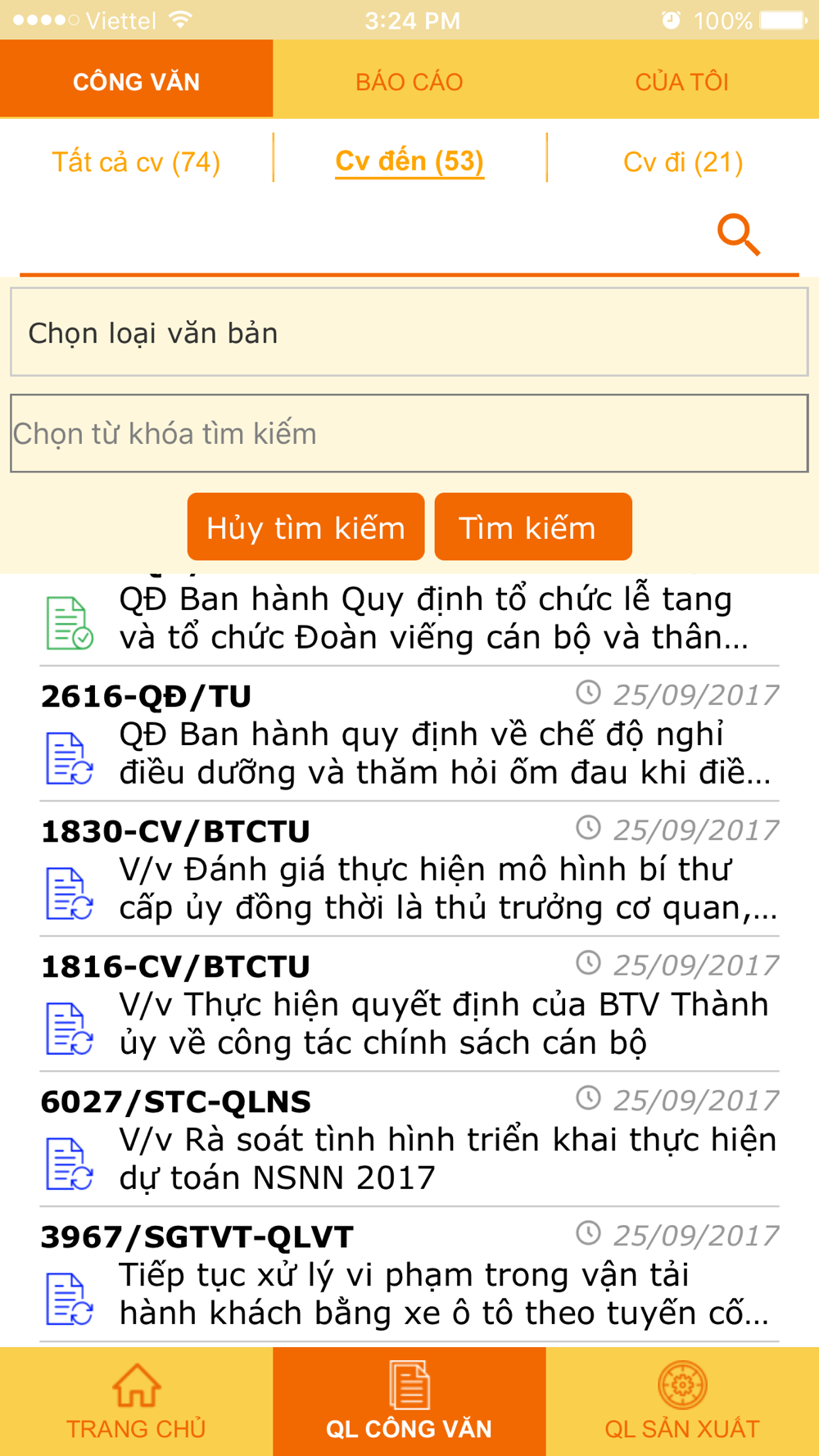Open the QĐ lễ tang regulation row
The height and width of the screenshot is (1456, 819).
(409, 619)
